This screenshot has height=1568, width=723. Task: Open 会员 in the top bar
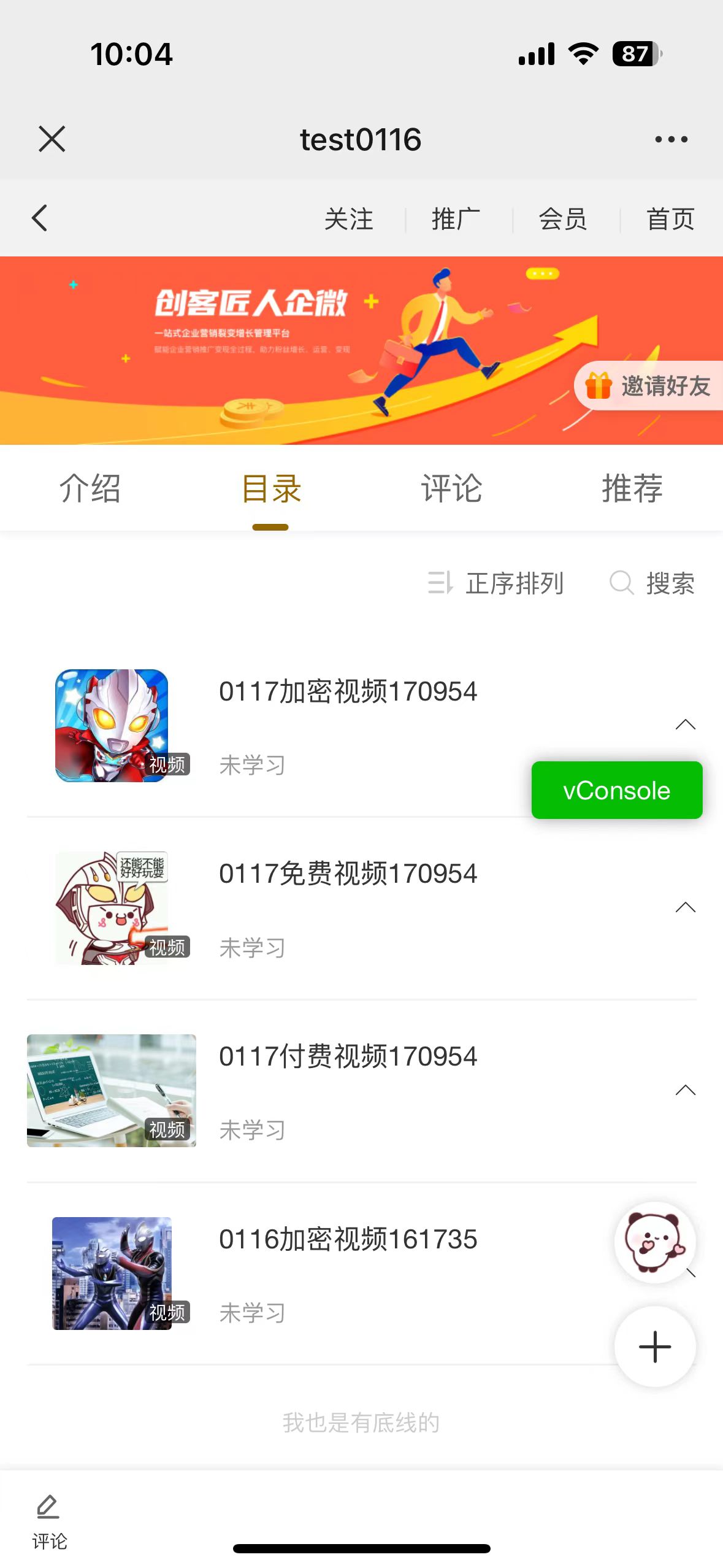563,219
